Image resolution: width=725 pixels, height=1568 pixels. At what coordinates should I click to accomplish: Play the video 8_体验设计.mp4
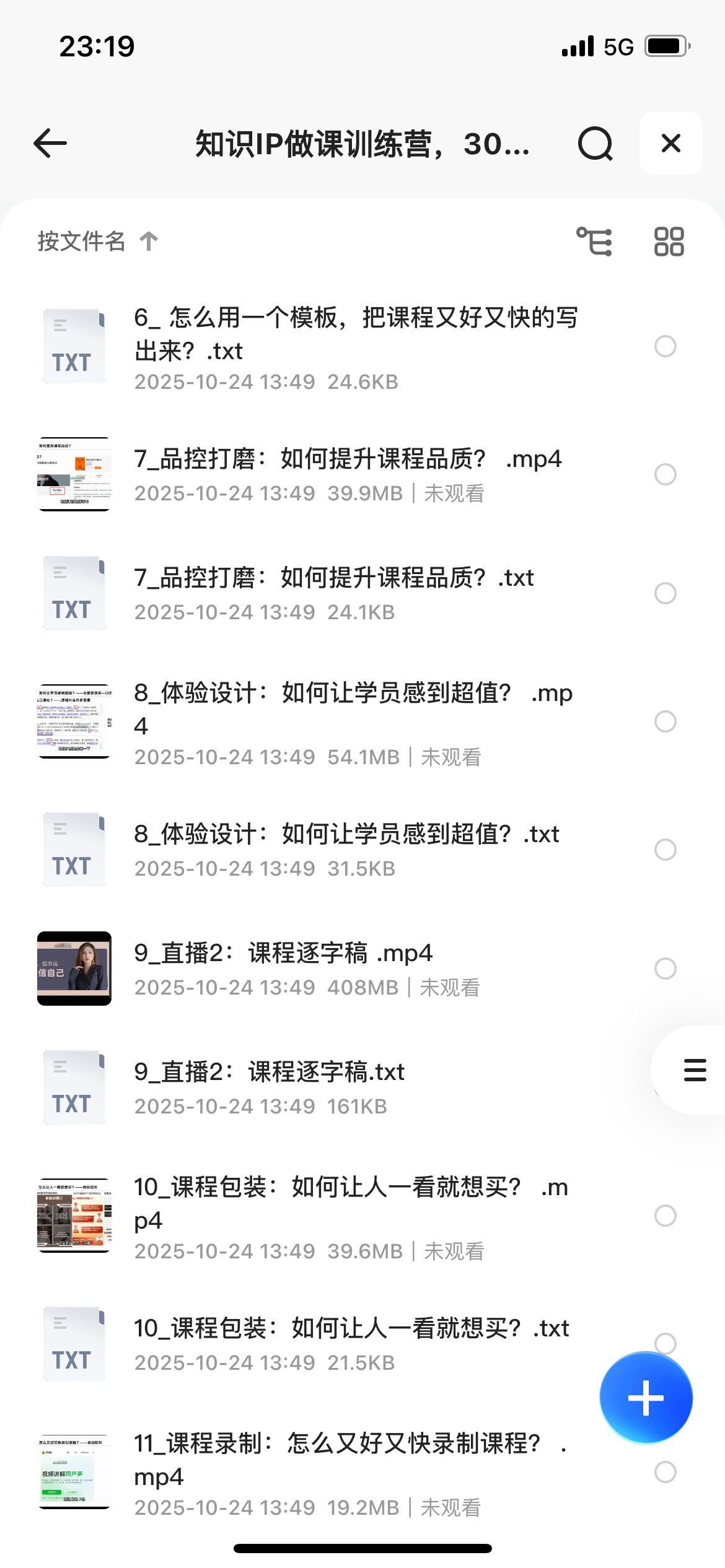pyautogui.click(x=353, y=721)
